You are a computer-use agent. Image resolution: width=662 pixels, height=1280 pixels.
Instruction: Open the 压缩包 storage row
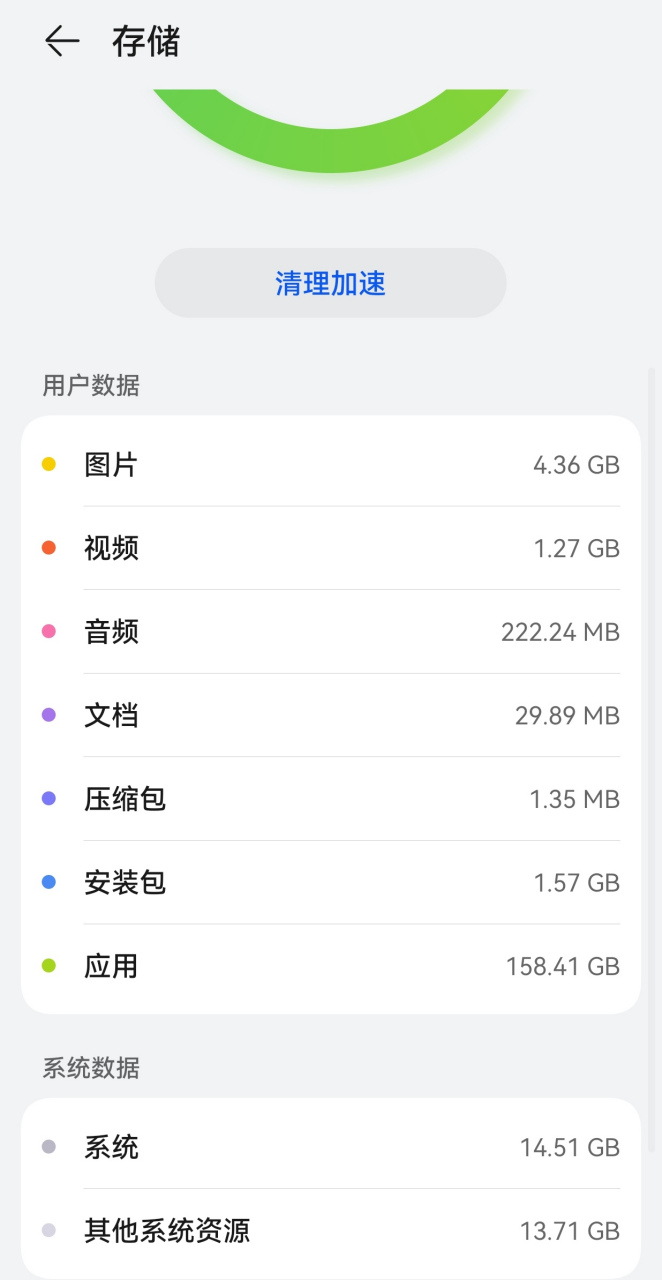[330, 799]
